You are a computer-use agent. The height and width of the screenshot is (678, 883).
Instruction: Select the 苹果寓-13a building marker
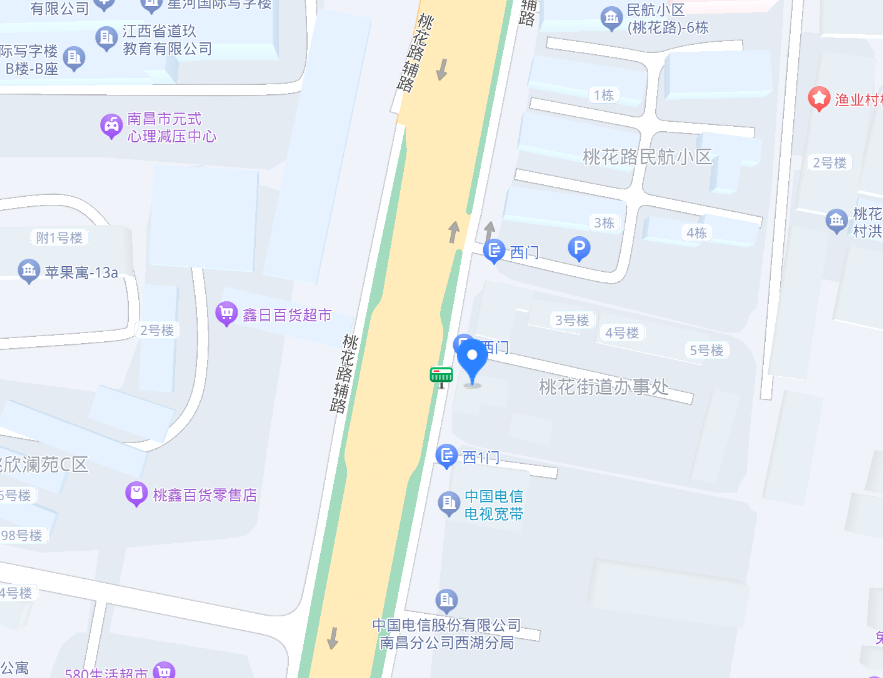click(x=28, y=271)
